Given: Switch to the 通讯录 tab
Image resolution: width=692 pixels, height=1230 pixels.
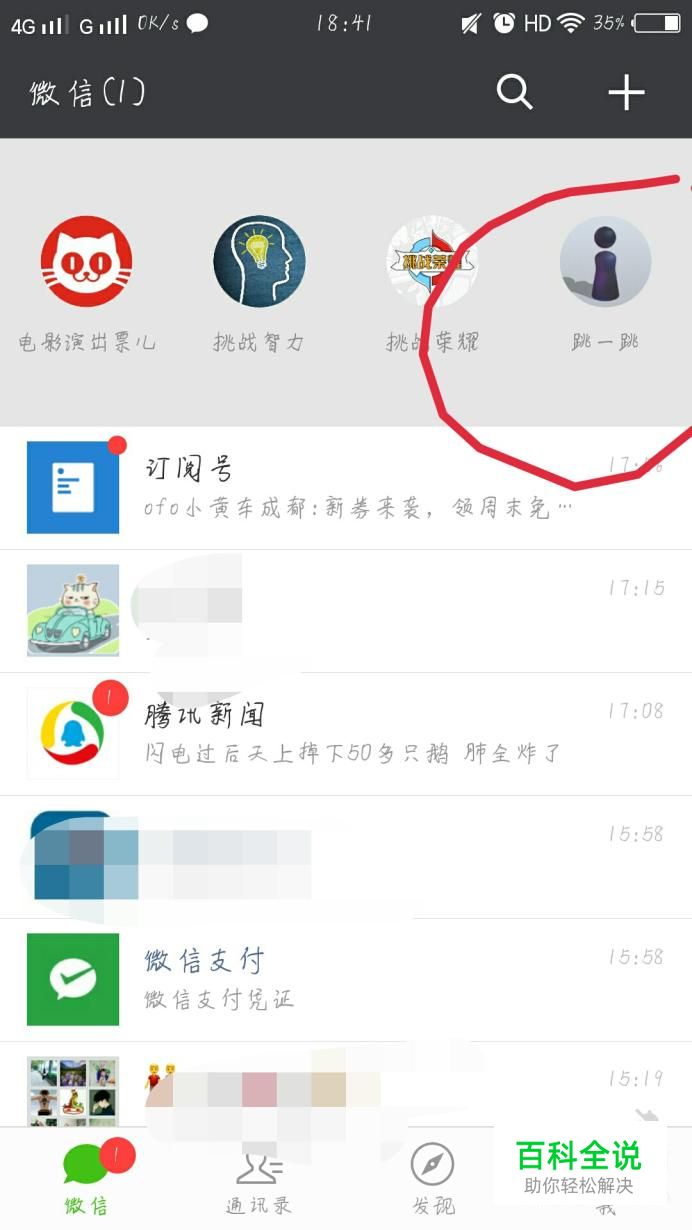Looking at the screenshot, I should pyautogui.click(x=259, y=1180).
